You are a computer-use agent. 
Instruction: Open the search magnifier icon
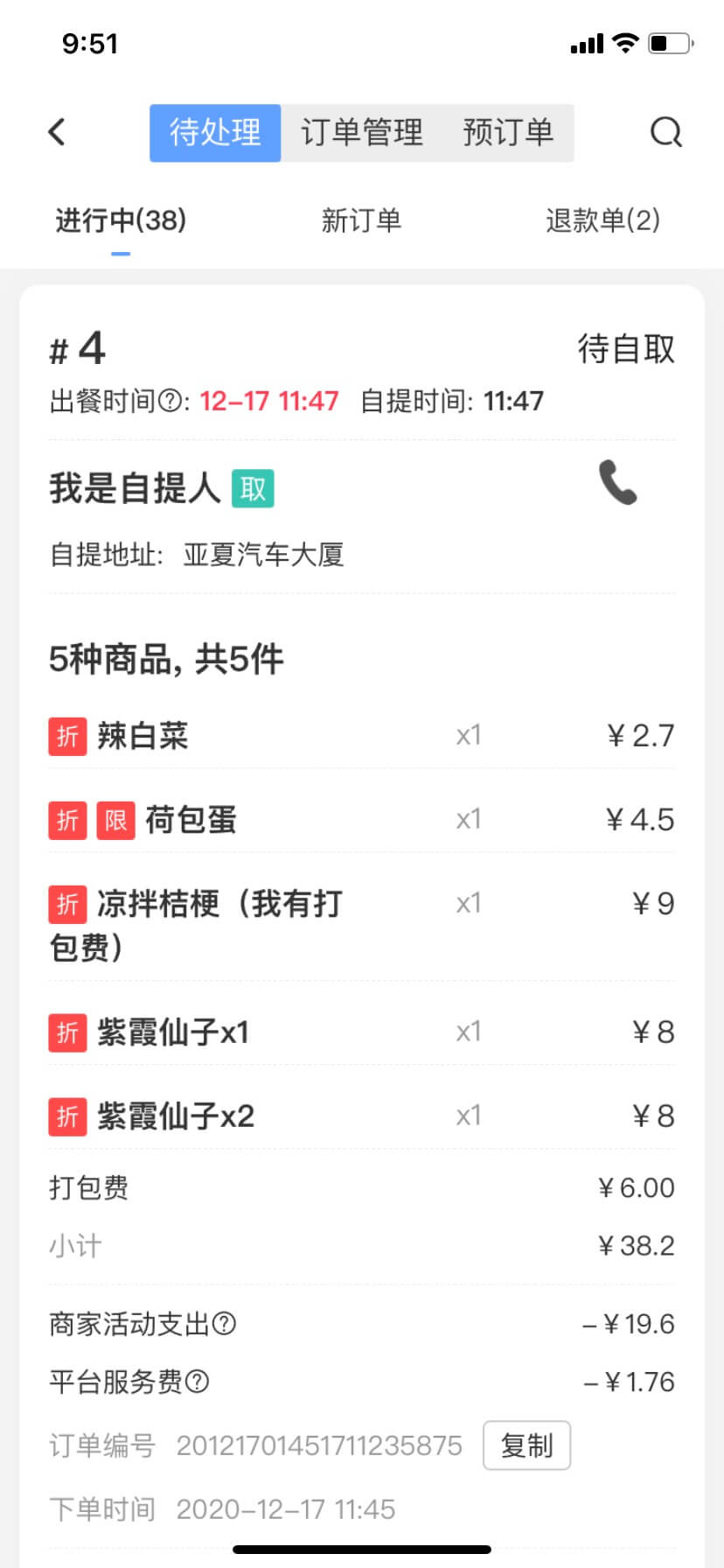coord(665,132)
